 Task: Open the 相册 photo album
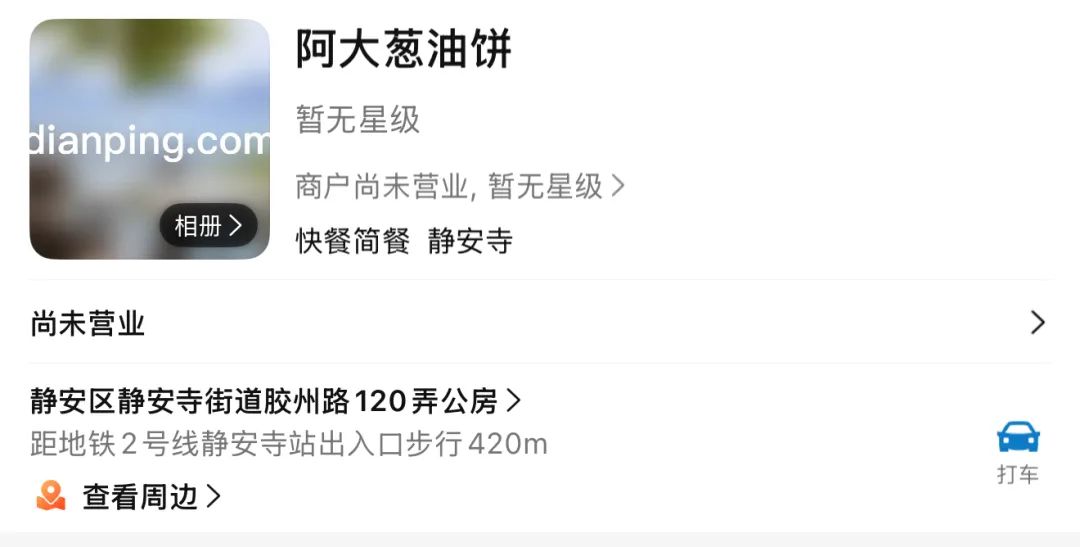click(x=208, y=226)
